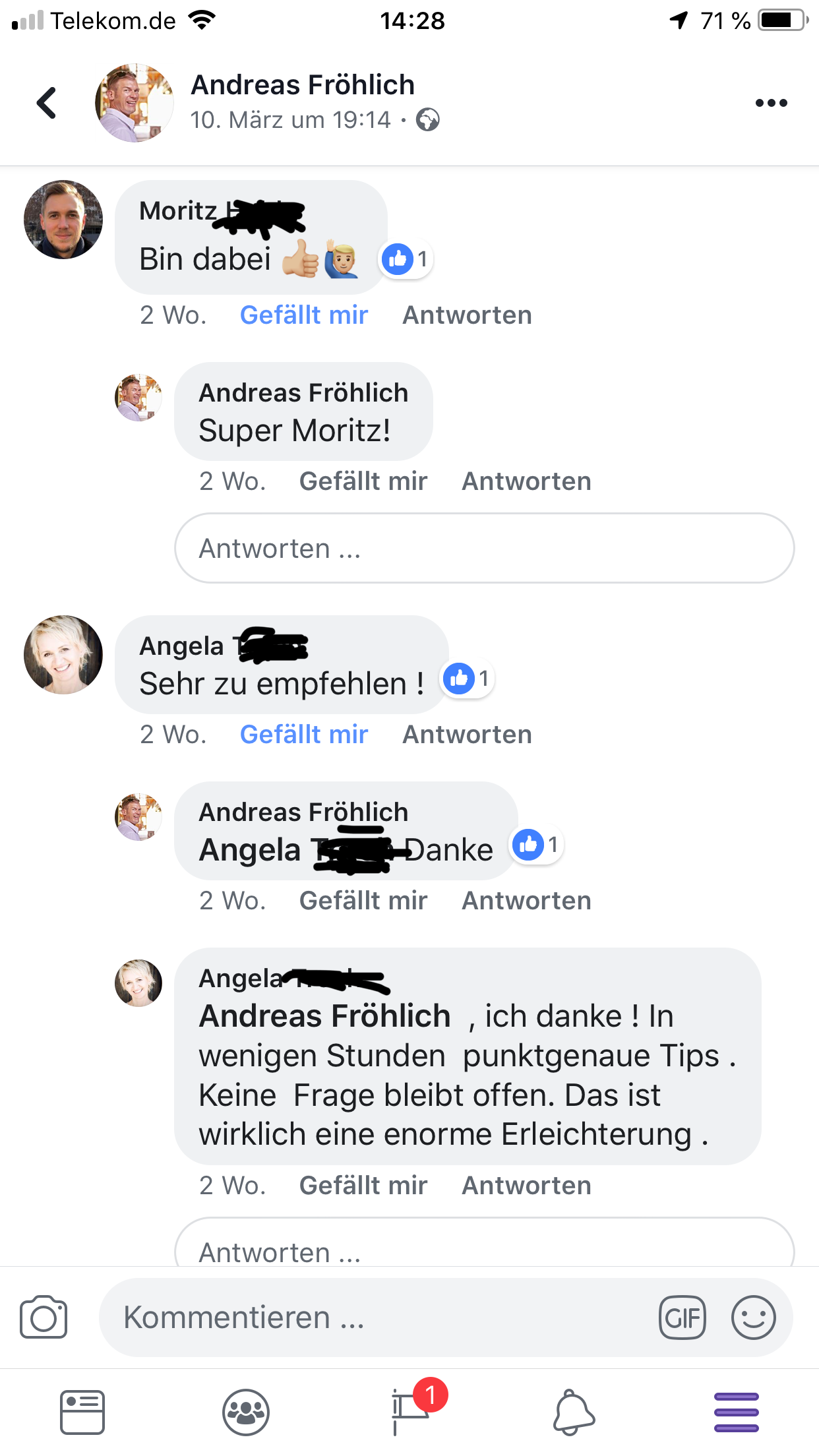Open the three-dot overflow menu
The image size is (819, 1456).
[771, 103]
